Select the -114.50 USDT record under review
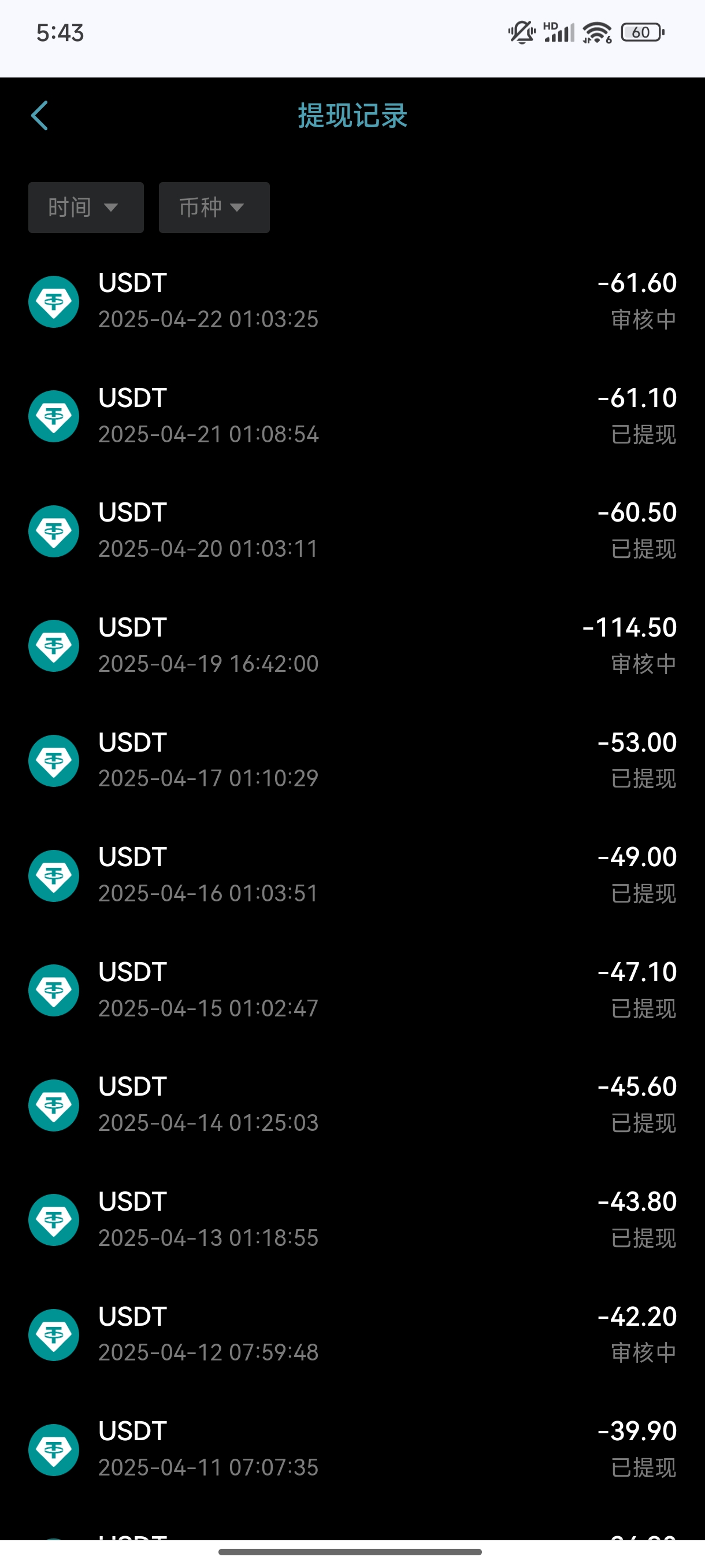The width and height of the screenshot is (705, 1568). (x=352, y=646)
